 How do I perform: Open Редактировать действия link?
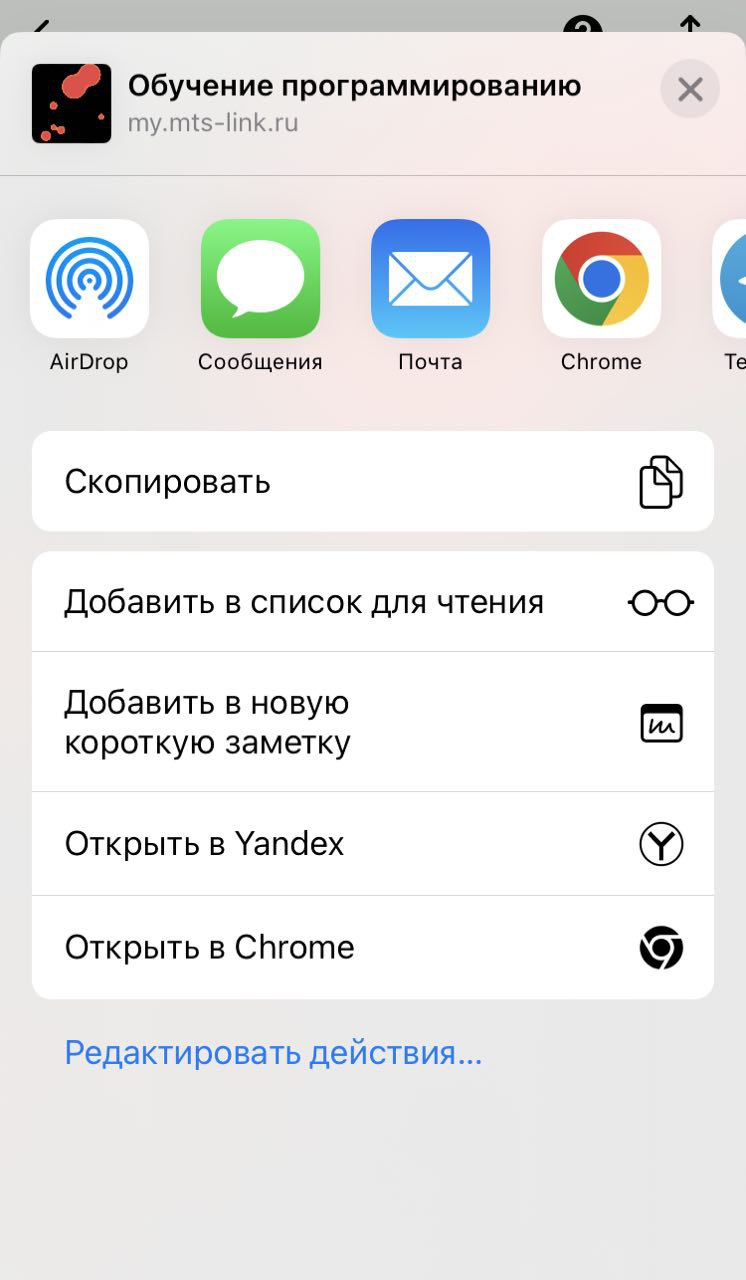click(x=273, y=1053)
